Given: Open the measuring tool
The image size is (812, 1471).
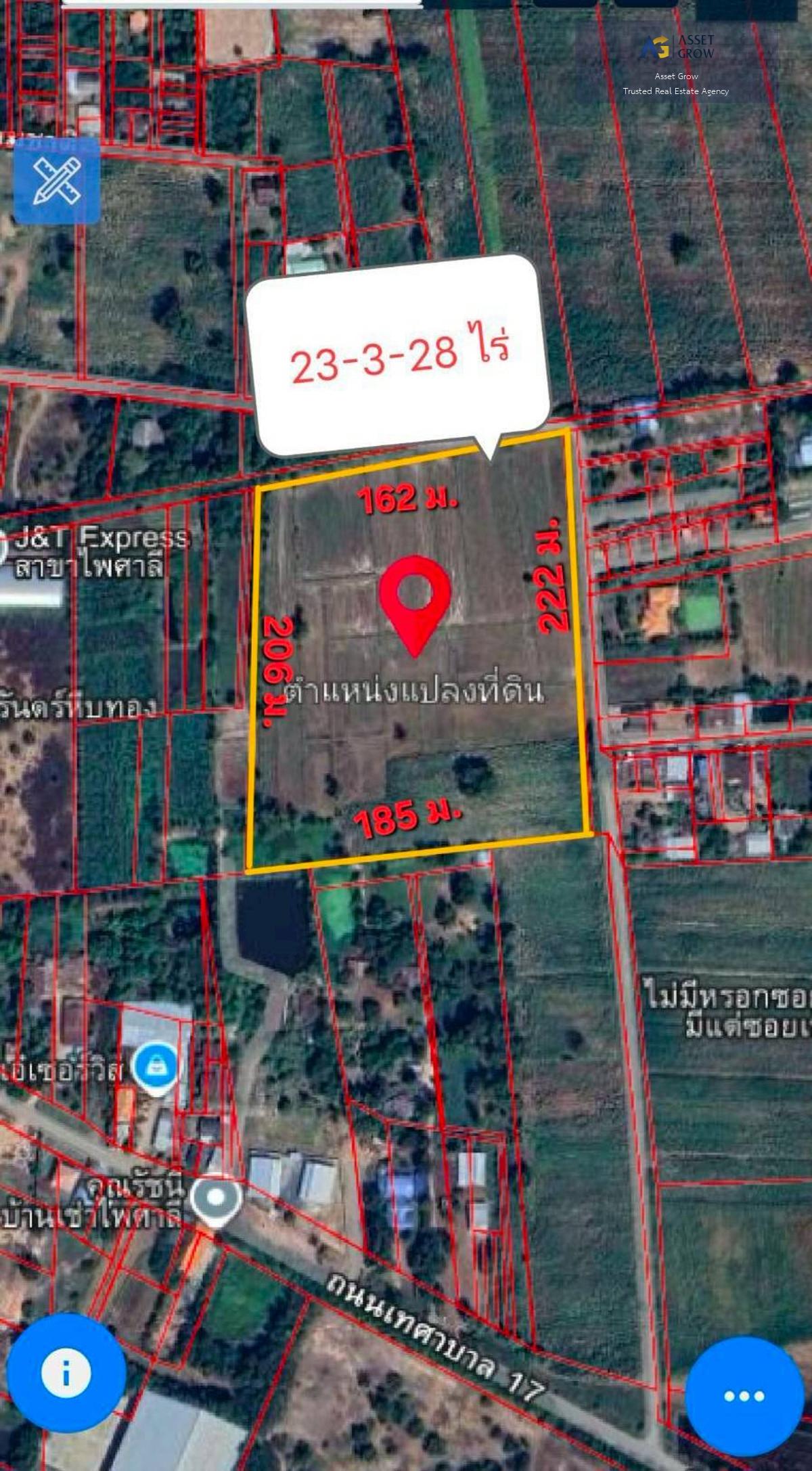Looking at the screenshot, I should pyautogui.click(x=57, y=181).
